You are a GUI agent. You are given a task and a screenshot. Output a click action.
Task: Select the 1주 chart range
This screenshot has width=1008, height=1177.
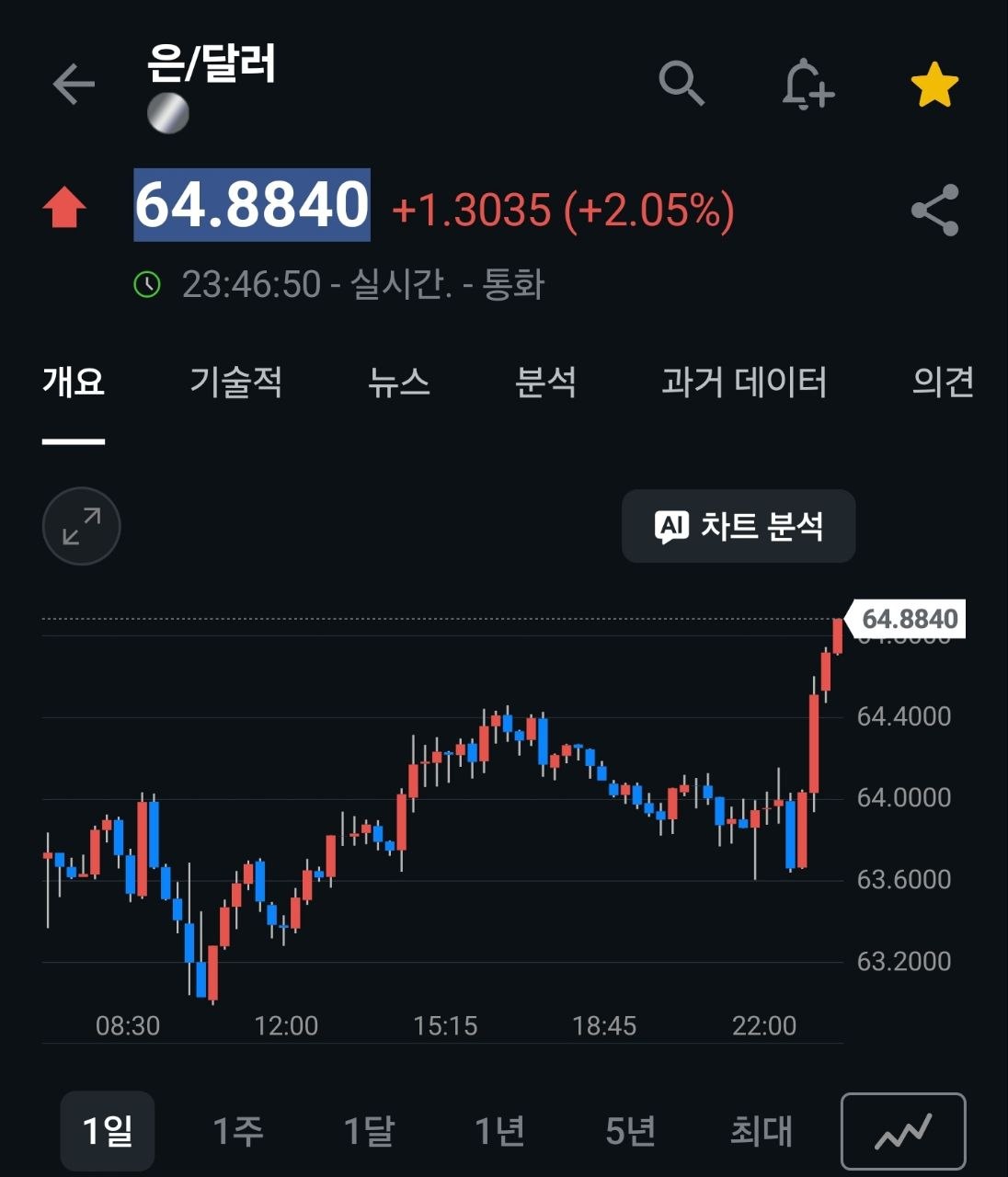pyautogui.click(x=238, y=1131)
